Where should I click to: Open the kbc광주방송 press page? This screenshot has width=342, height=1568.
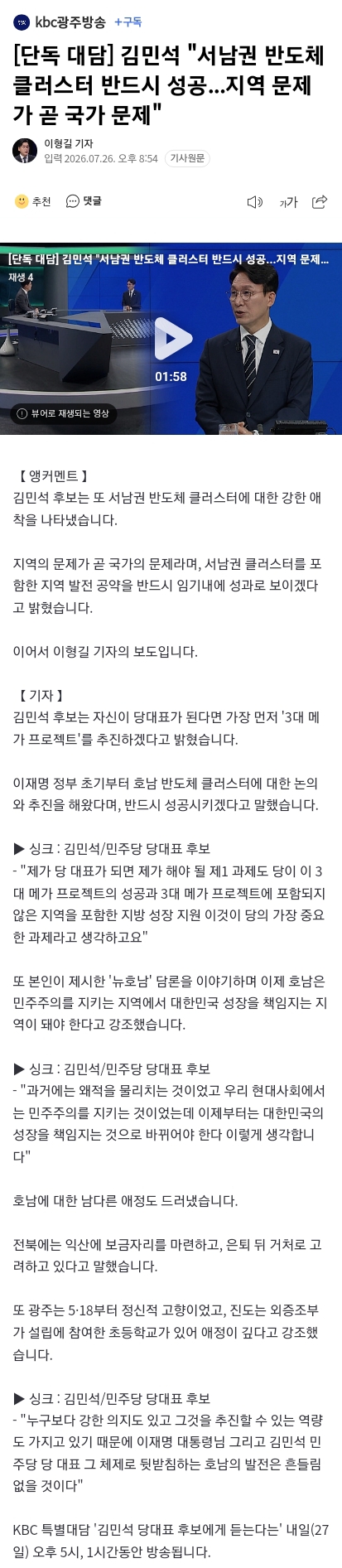[x=60, y=22]
